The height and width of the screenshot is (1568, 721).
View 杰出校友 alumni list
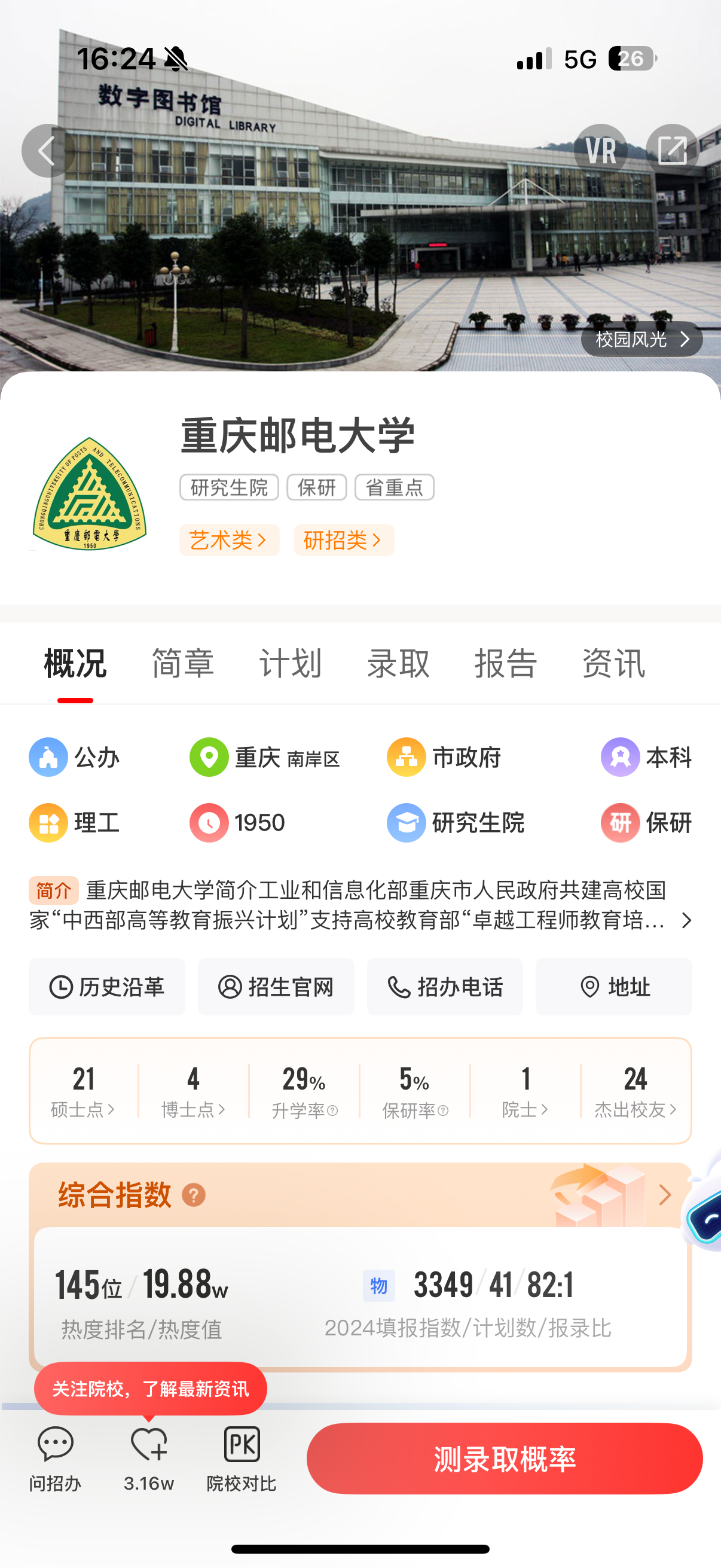coord(636,1091)
